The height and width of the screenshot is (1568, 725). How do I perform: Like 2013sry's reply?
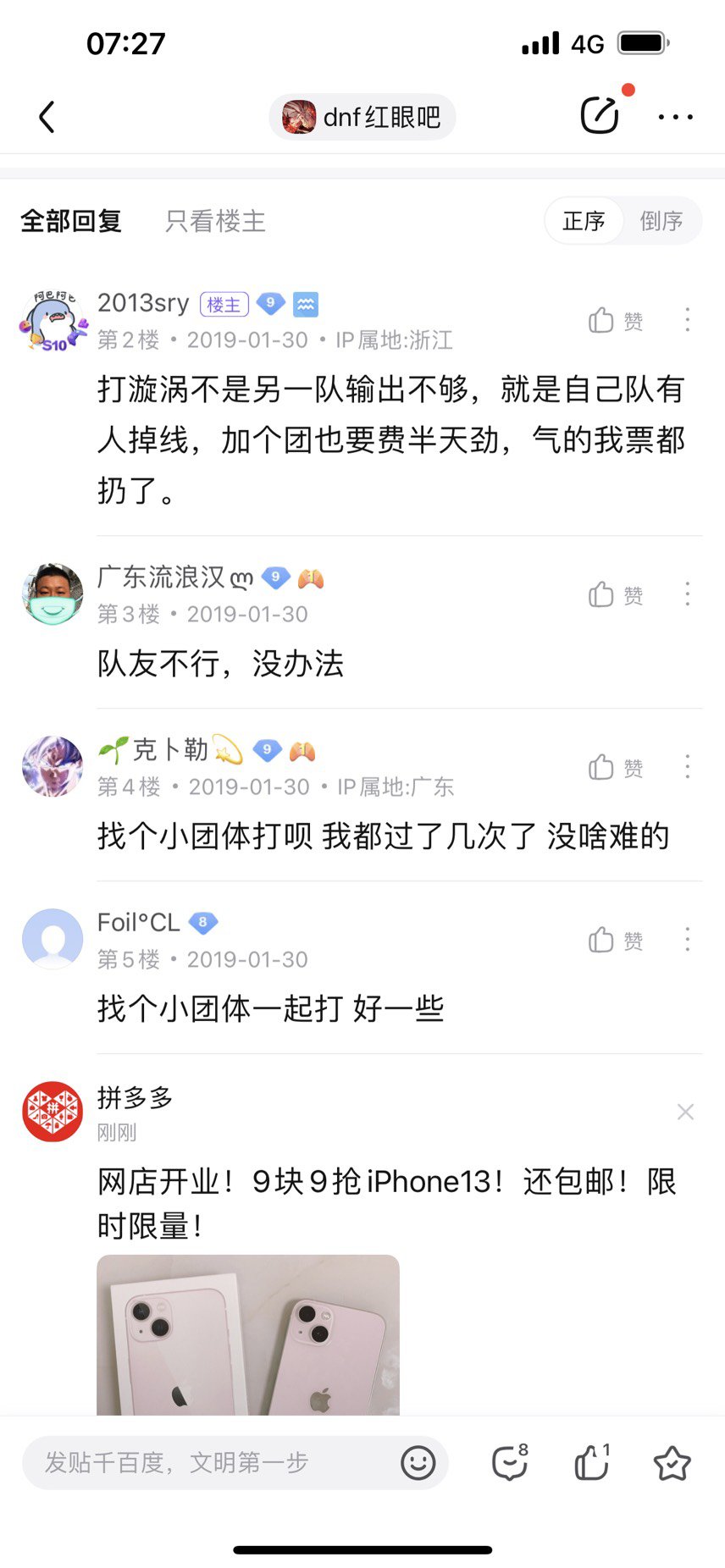pos(616,320)
